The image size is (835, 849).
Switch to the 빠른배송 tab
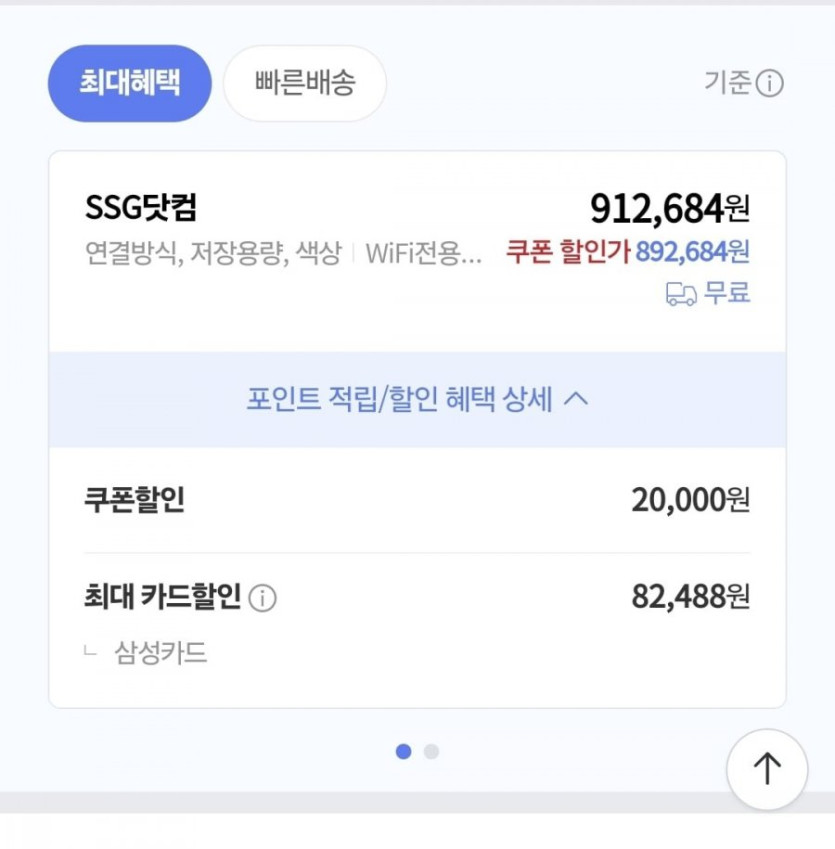pyautogui.click(x=304, y=83)
